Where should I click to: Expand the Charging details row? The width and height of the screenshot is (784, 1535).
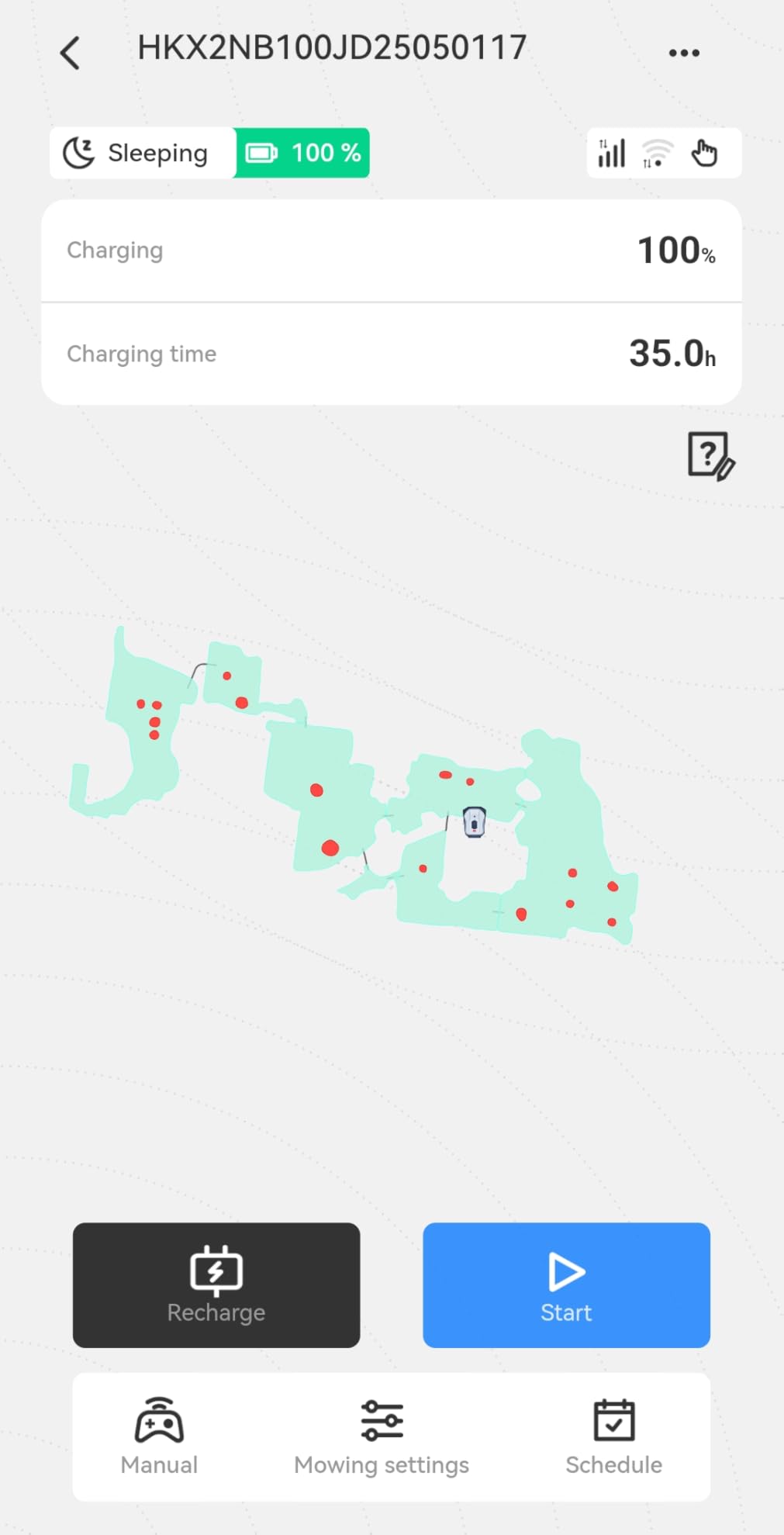pos(392,250)
